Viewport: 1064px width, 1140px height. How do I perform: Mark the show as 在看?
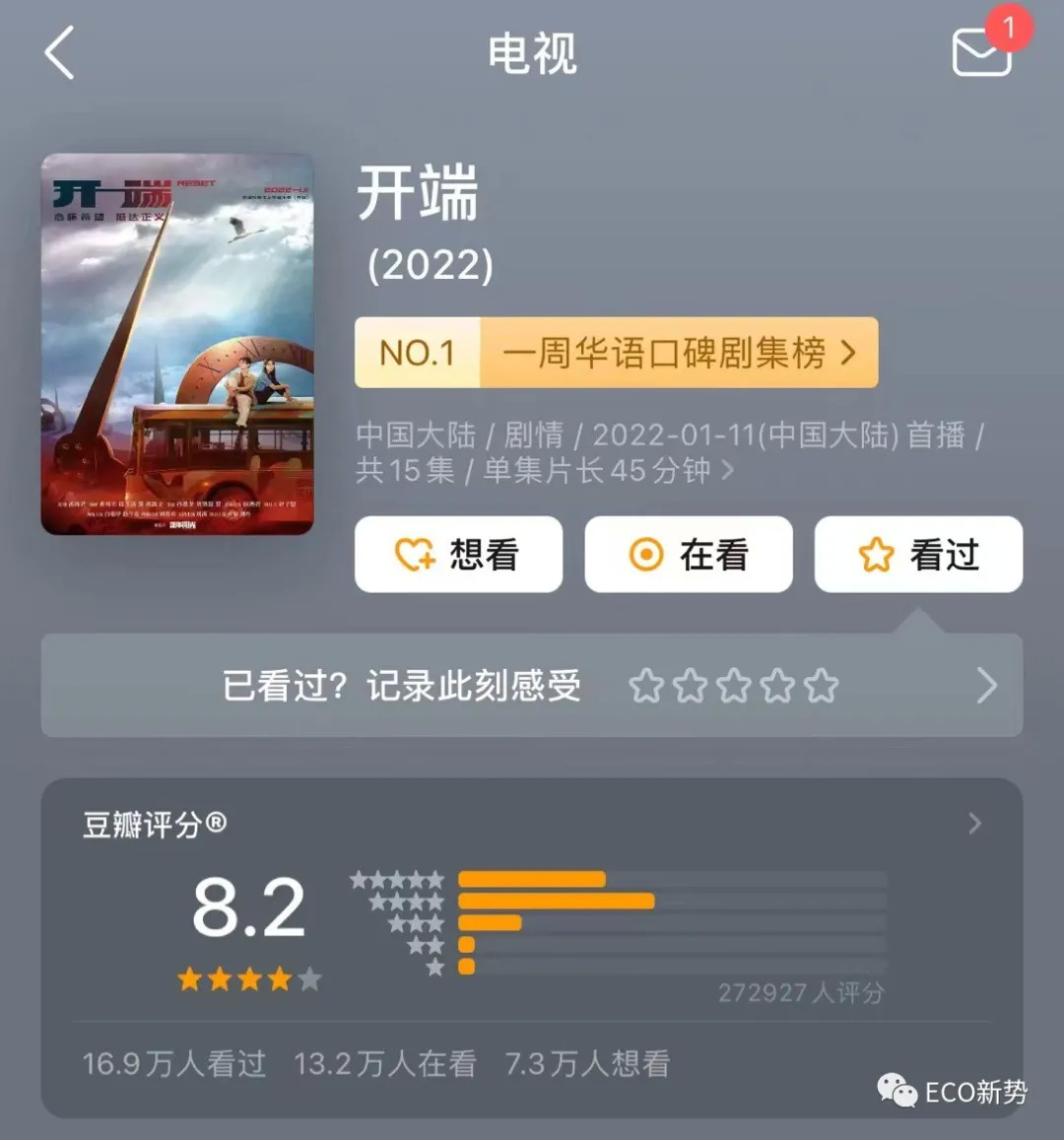tap(688, 555)
